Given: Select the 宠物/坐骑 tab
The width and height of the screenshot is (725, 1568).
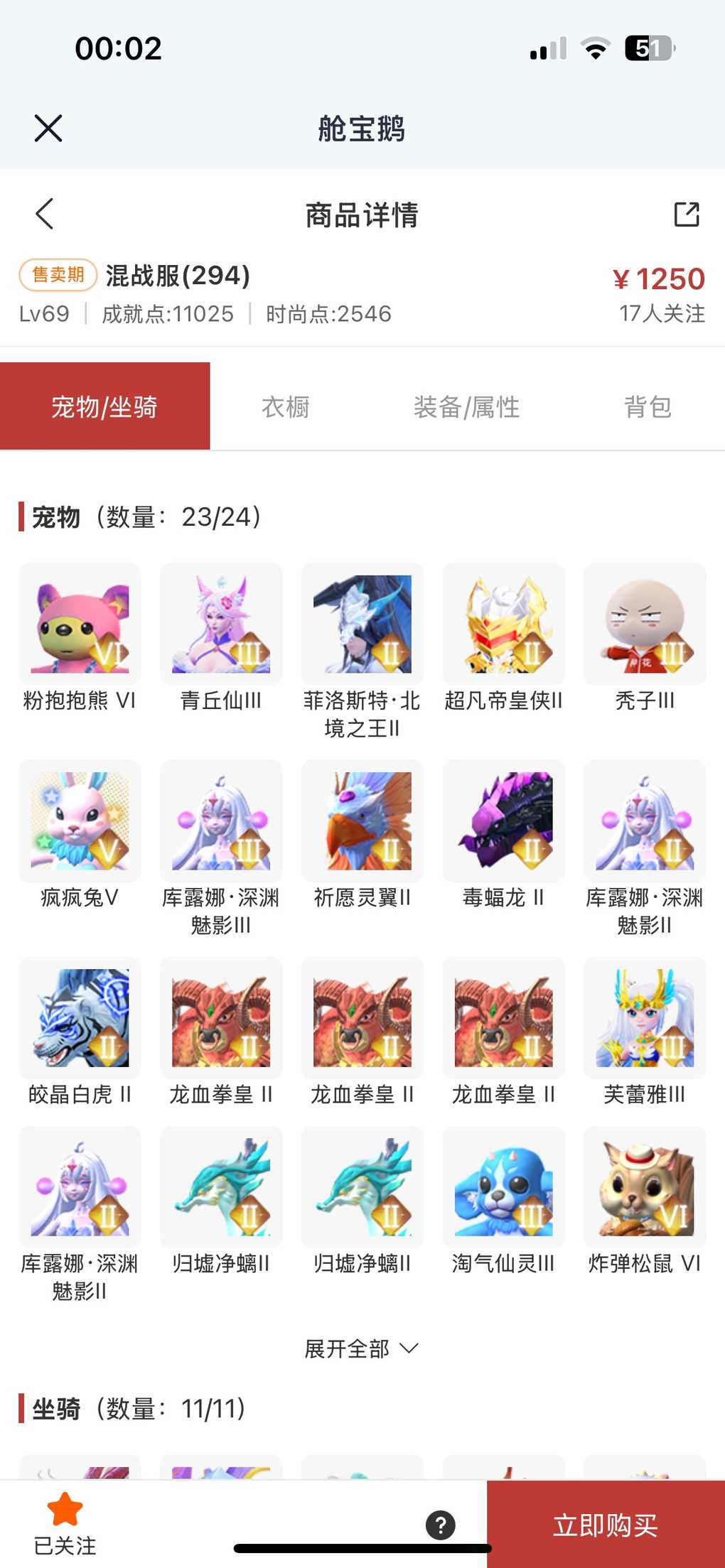Looking at the screenshot, I should [x=104, y=407].
